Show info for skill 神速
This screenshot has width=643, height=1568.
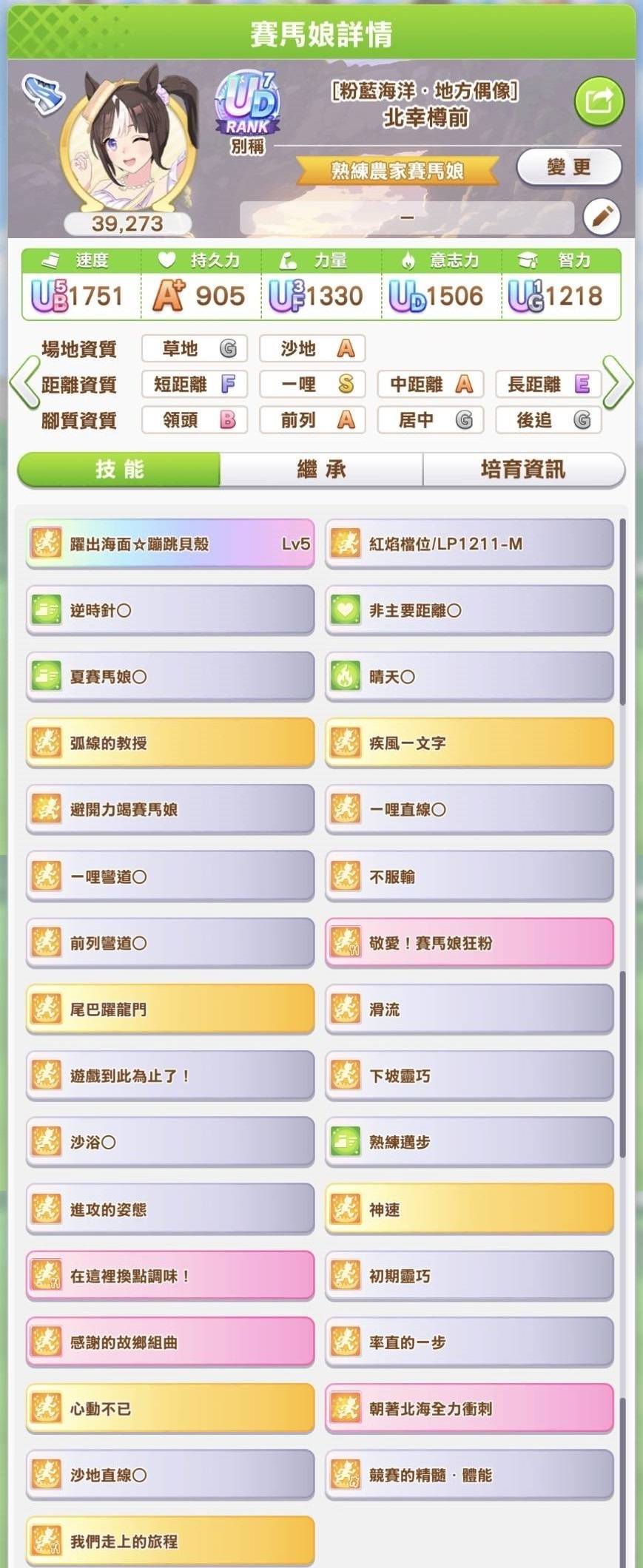[x=469, y=1209]
